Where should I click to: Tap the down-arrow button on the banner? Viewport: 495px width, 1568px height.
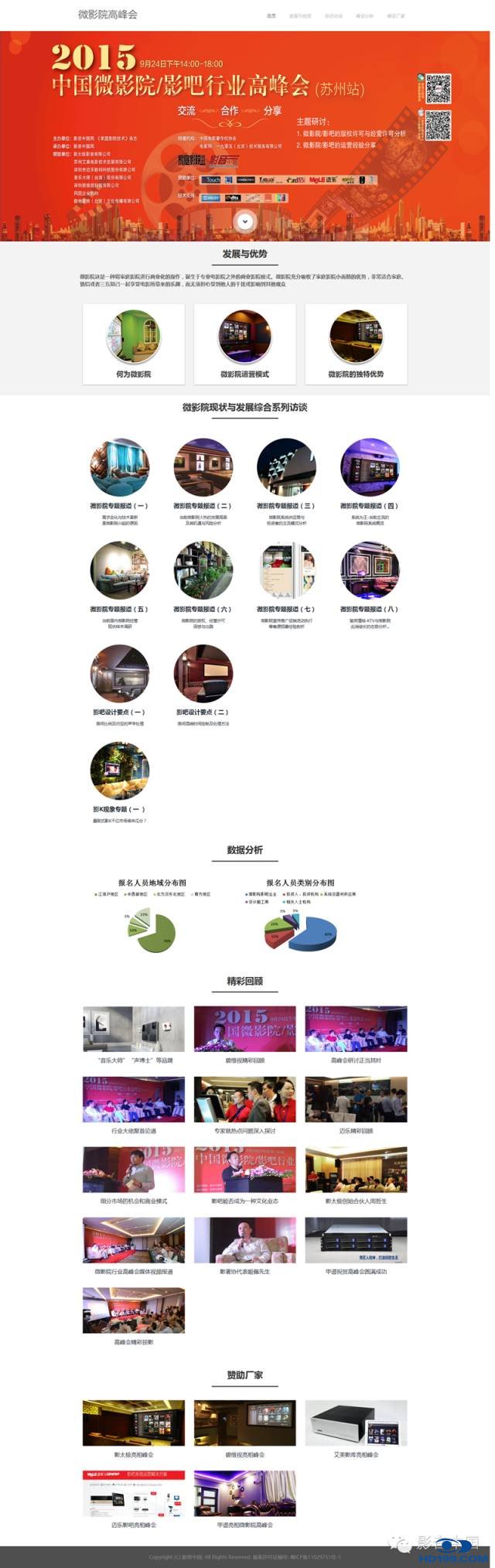tap(245, 221)
